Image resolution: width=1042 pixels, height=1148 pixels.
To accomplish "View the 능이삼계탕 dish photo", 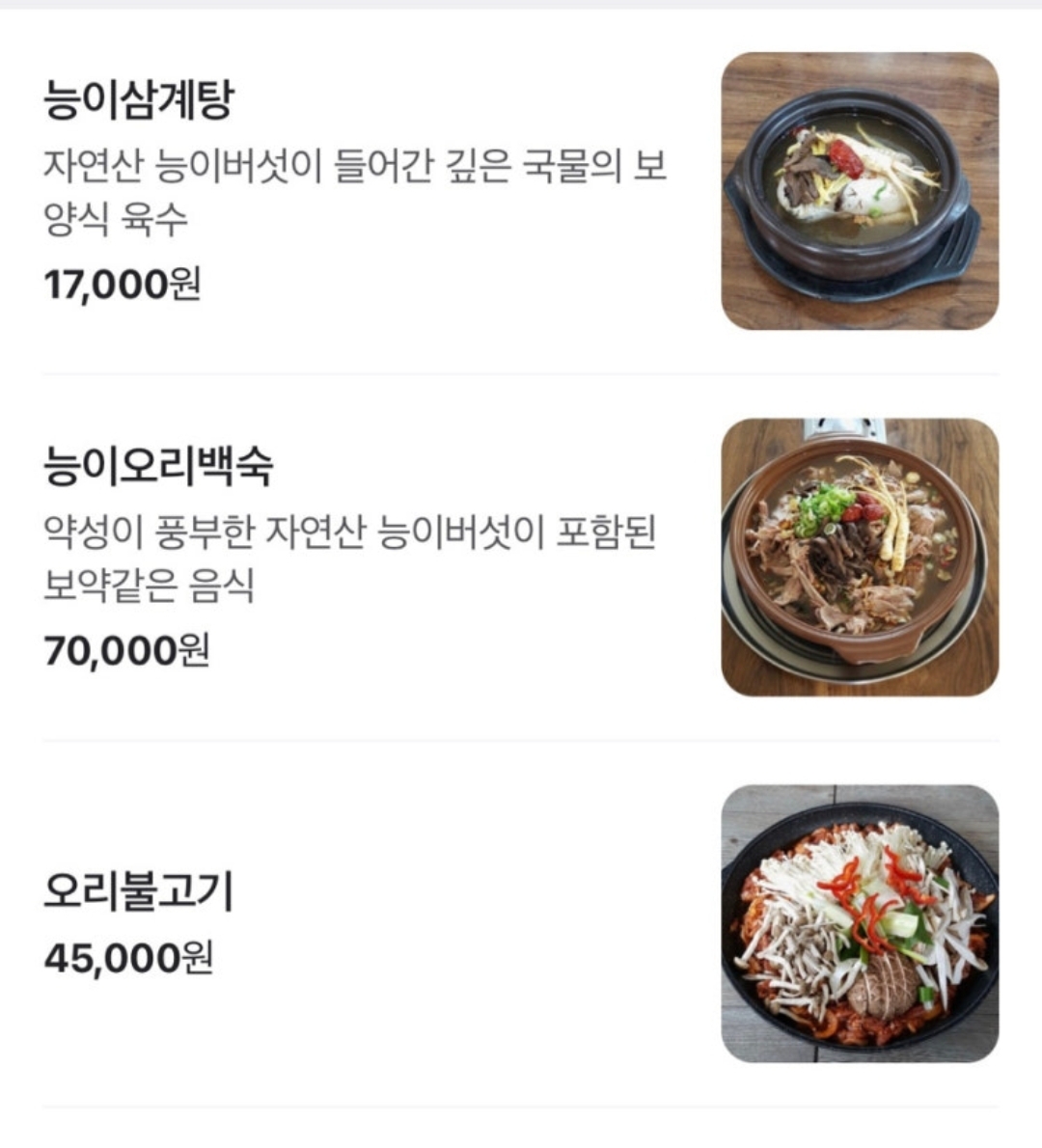I will coord(860,191).
